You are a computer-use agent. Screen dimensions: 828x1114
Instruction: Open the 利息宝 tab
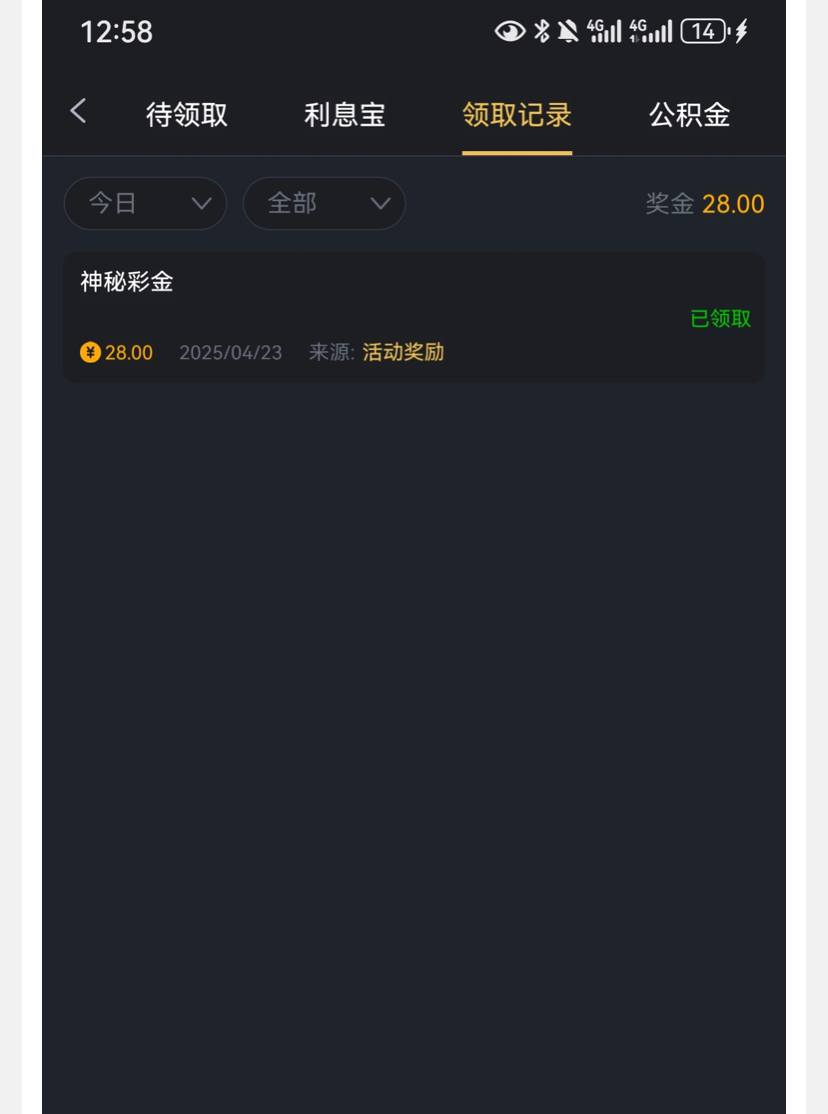pyautogui.click(x=345, y=115)
